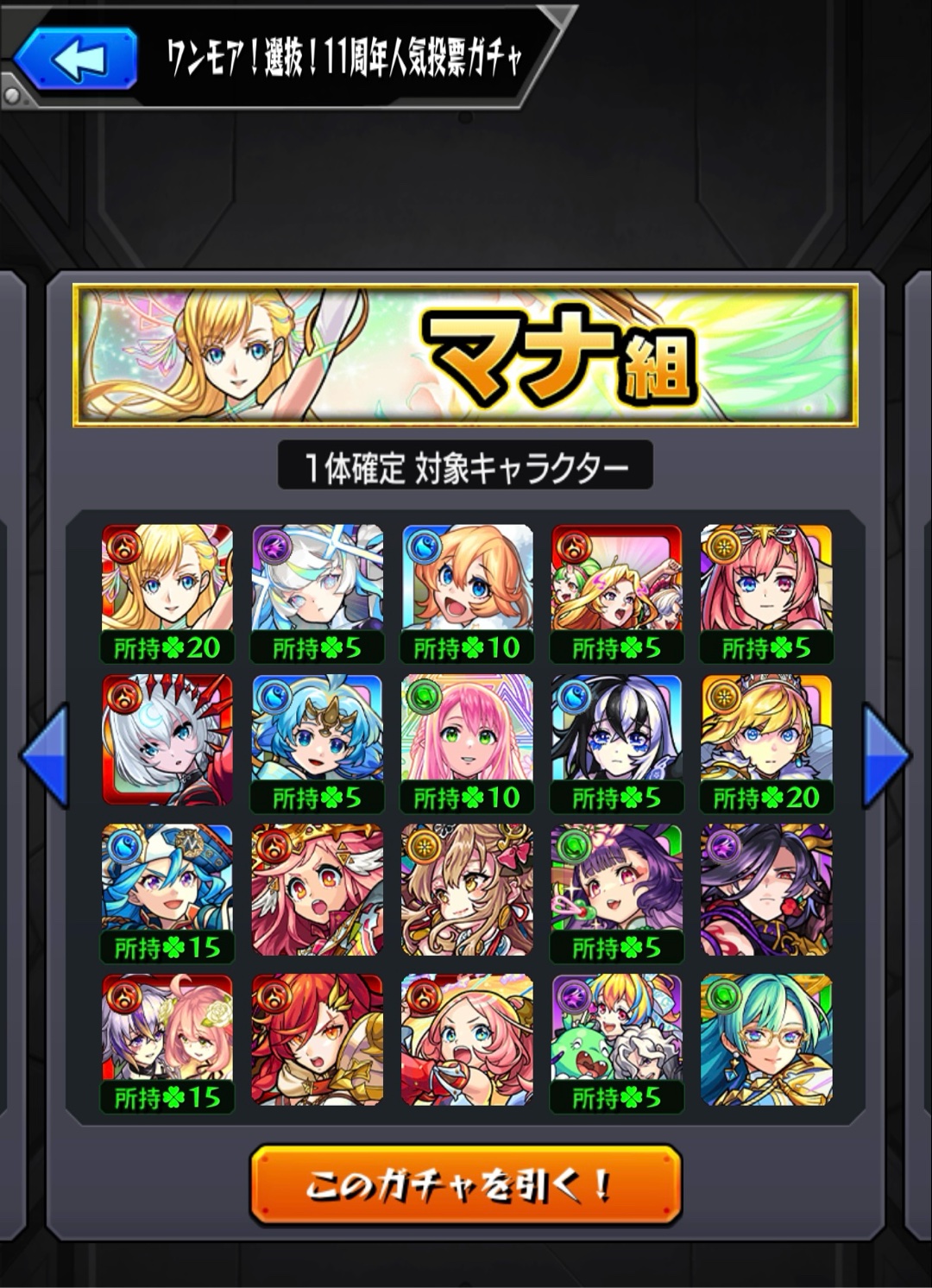Open the white-haired fire character with red spikes

tap(167, 742)
